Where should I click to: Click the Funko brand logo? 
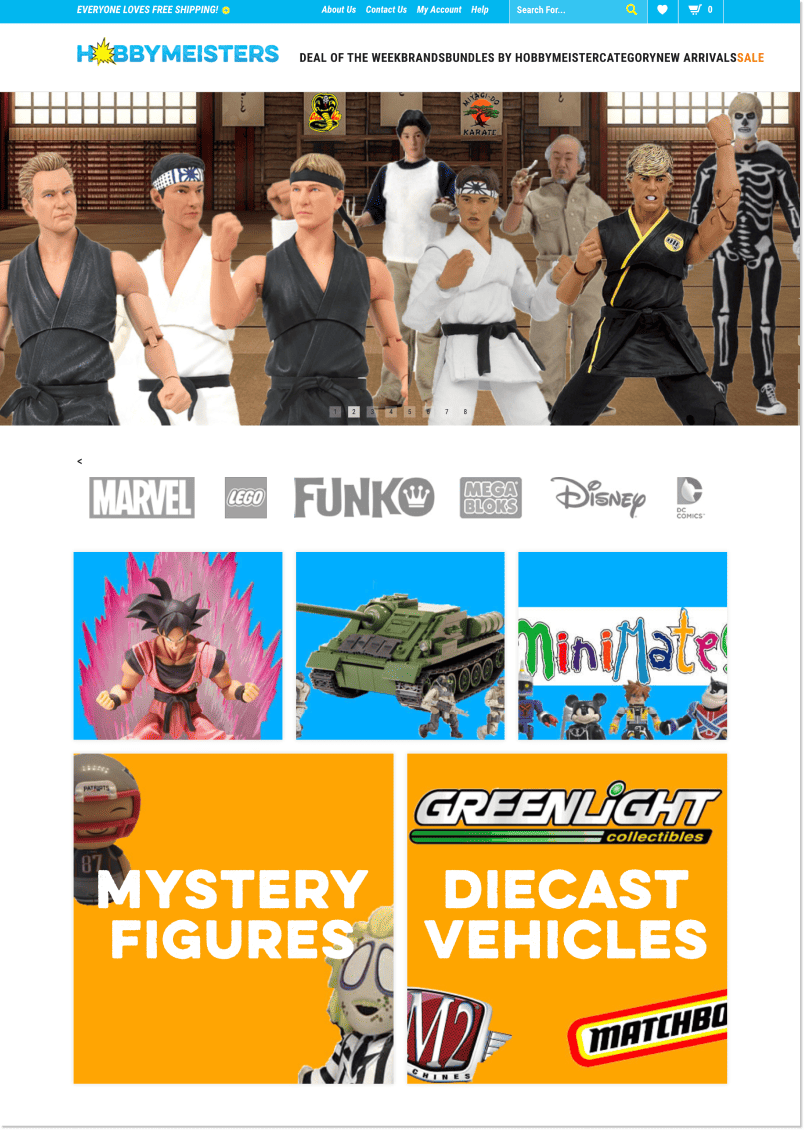(363, 497)
